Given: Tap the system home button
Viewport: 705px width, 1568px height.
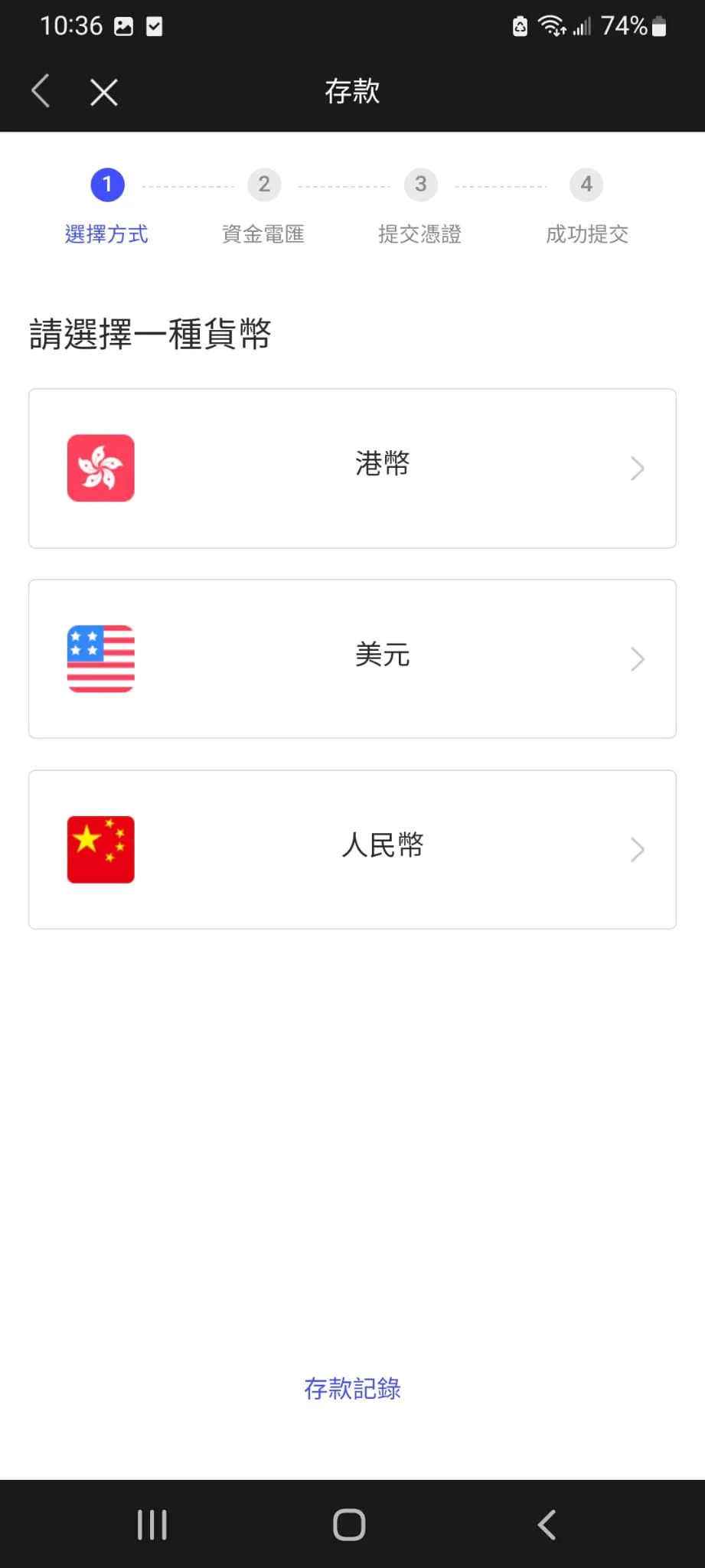Looking at the screenshot, I should click(349, 1524).
